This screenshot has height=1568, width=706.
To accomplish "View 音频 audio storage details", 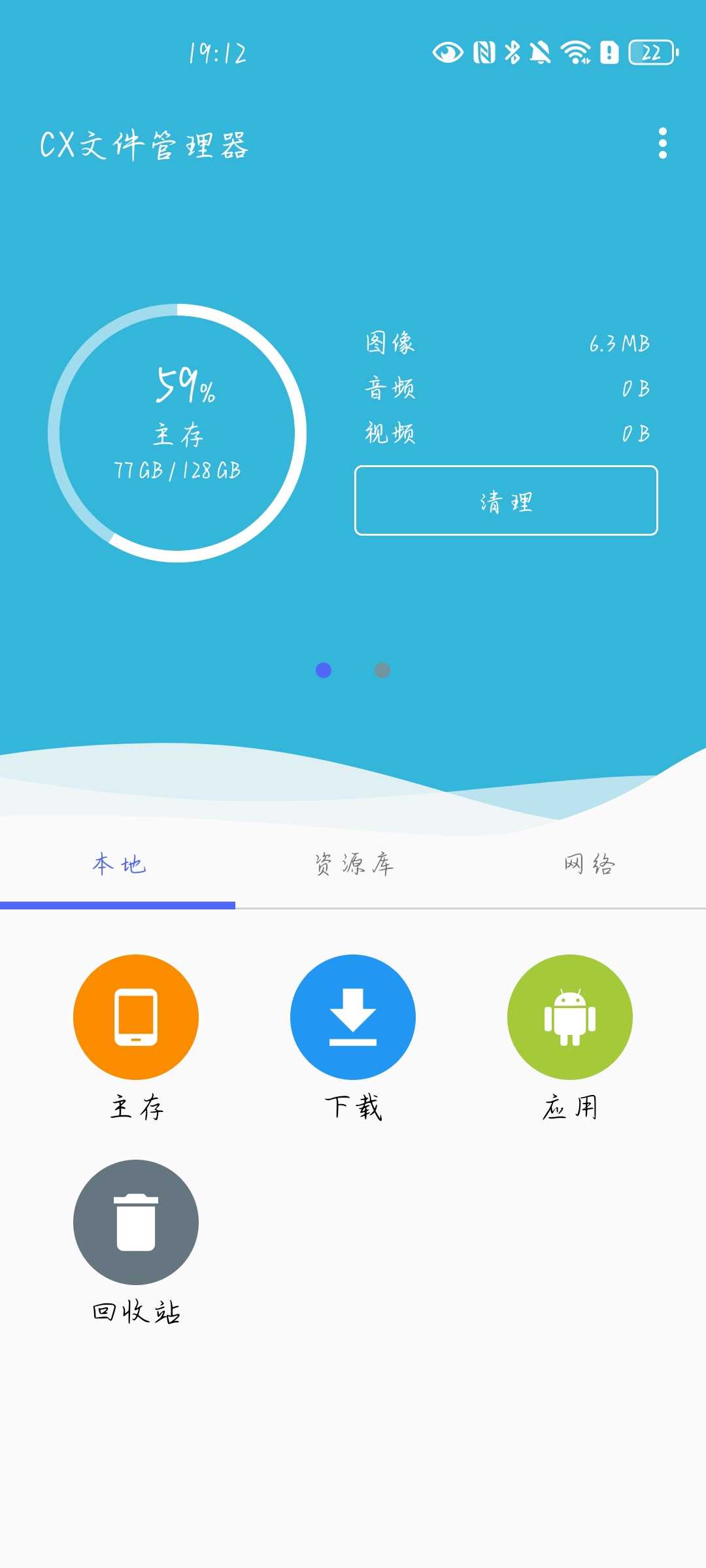I will pyautogui.click(x=507, y=388).
